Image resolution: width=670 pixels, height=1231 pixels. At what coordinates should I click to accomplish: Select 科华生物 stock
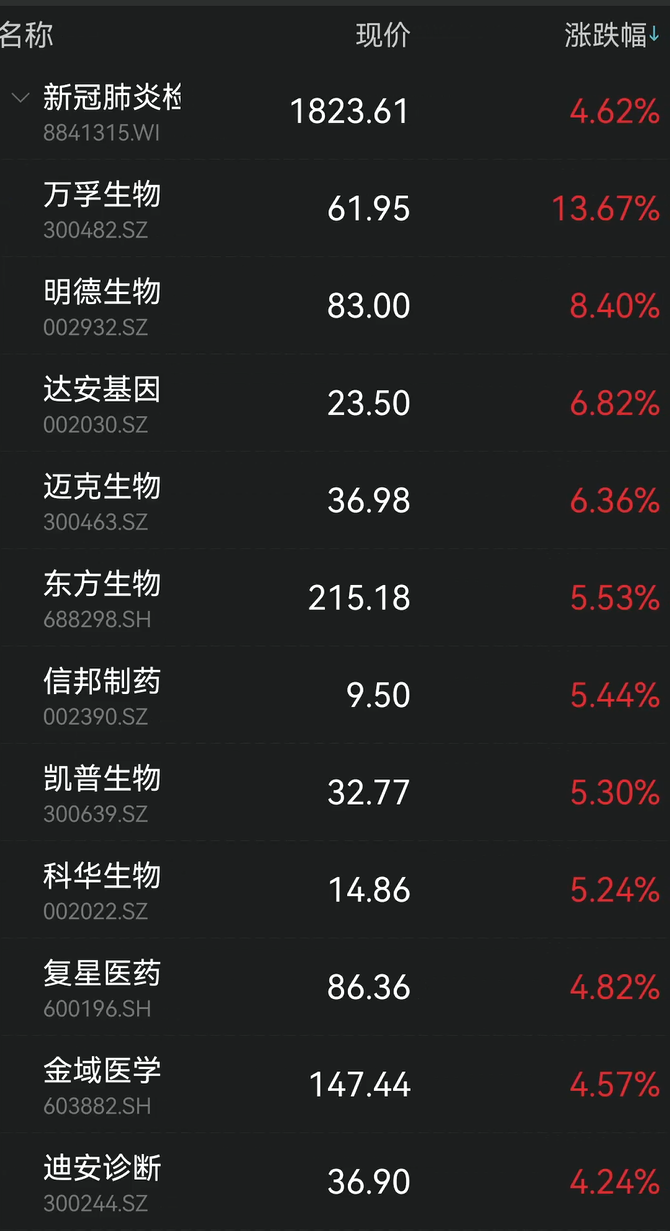pos(335,890)
